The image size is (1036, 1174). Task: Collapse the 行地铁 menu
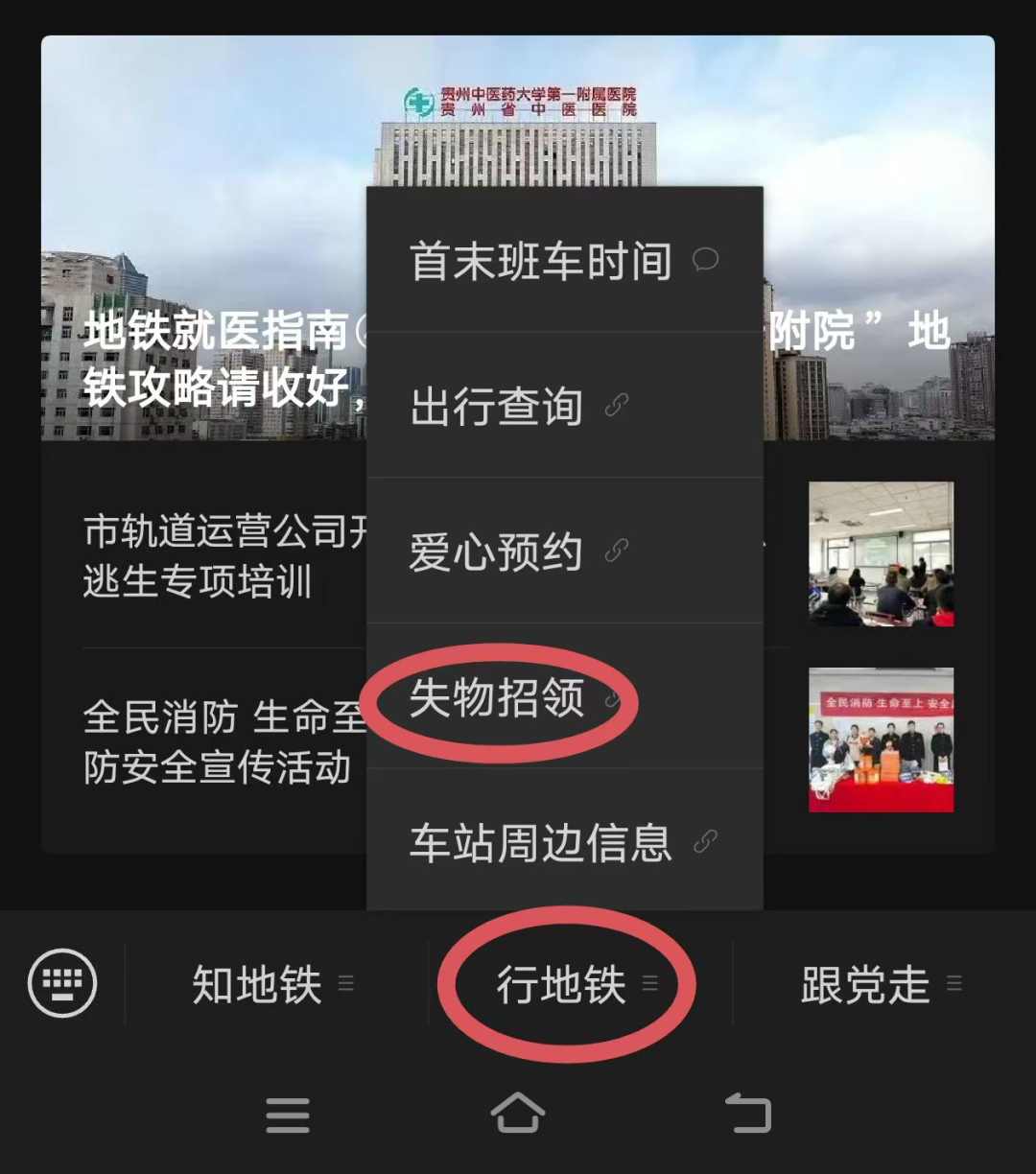pos(576,984)
